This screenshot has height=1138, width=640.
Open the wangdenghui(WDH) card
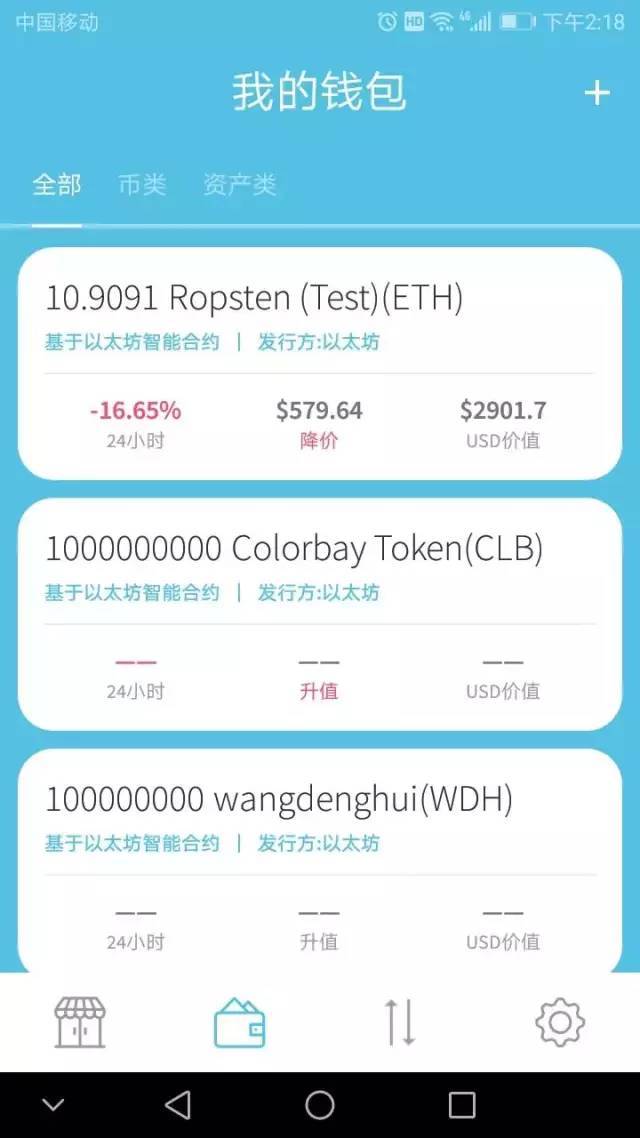coord(320,861)
